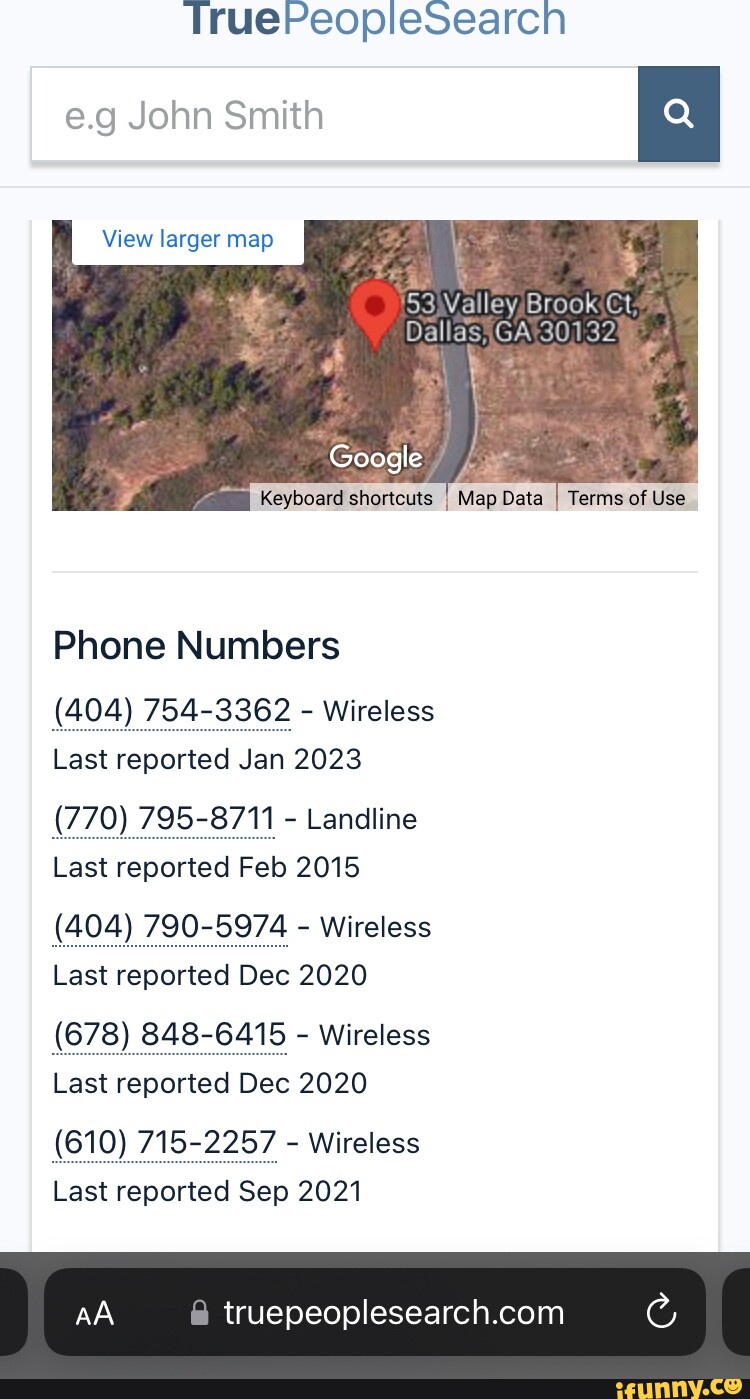View details for (678) 848-6415
This screenshot has width=750, height=1399.
point(169,1035)
